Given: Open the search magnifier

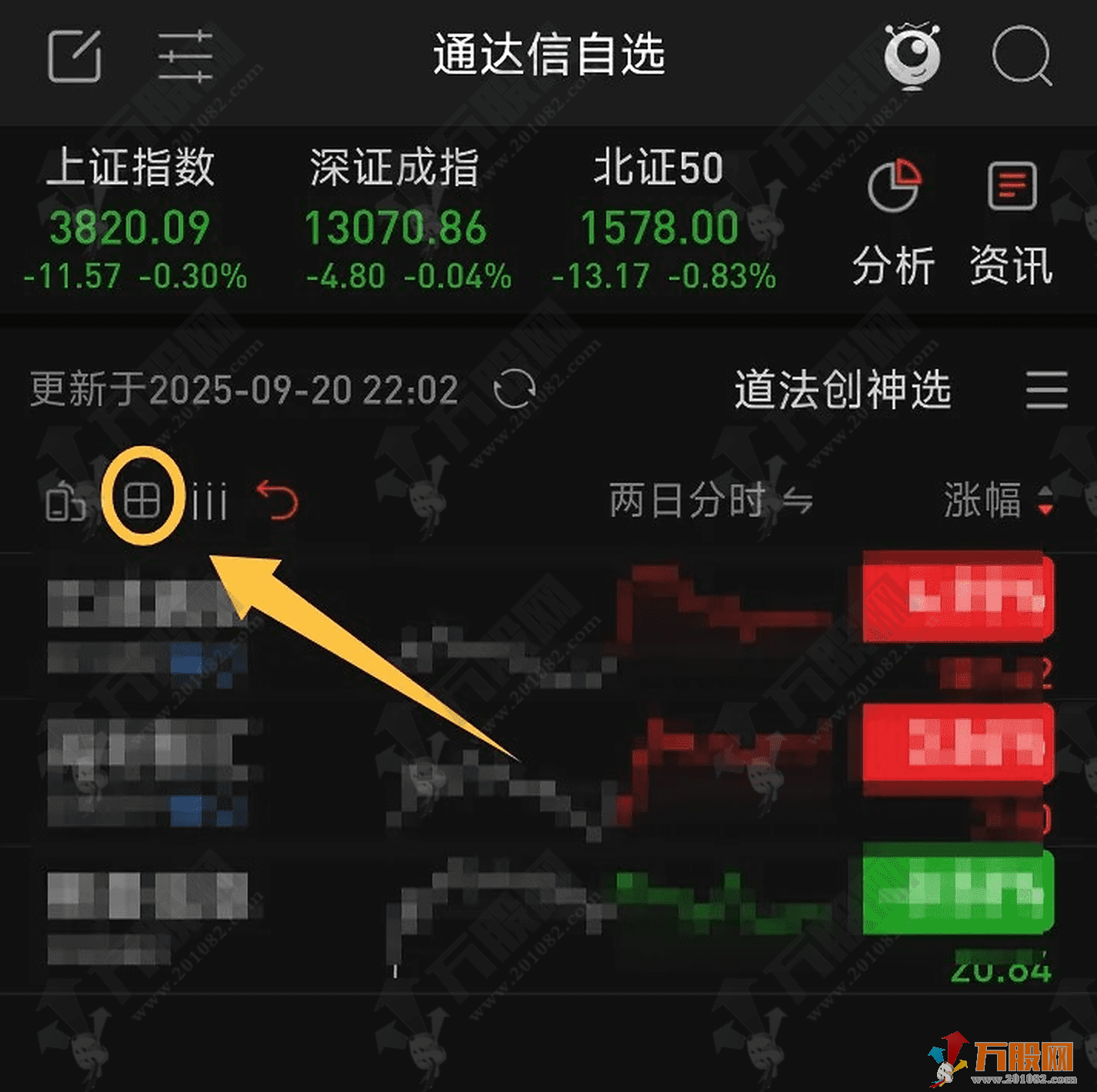Looking at the screenshot, I should pyautogui.click(x=1022, y=55).
